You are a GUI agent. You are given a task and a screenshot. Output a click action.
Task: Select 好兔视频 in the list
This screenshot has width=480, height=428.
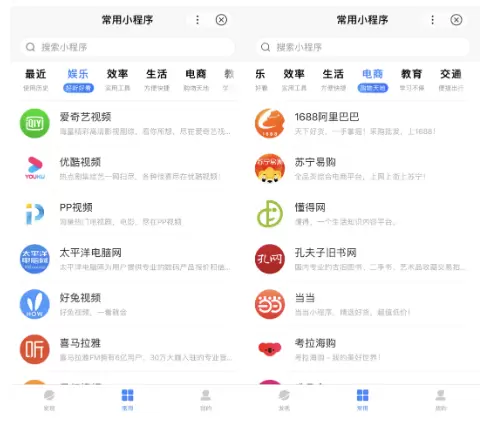click(x=126, y=304)
